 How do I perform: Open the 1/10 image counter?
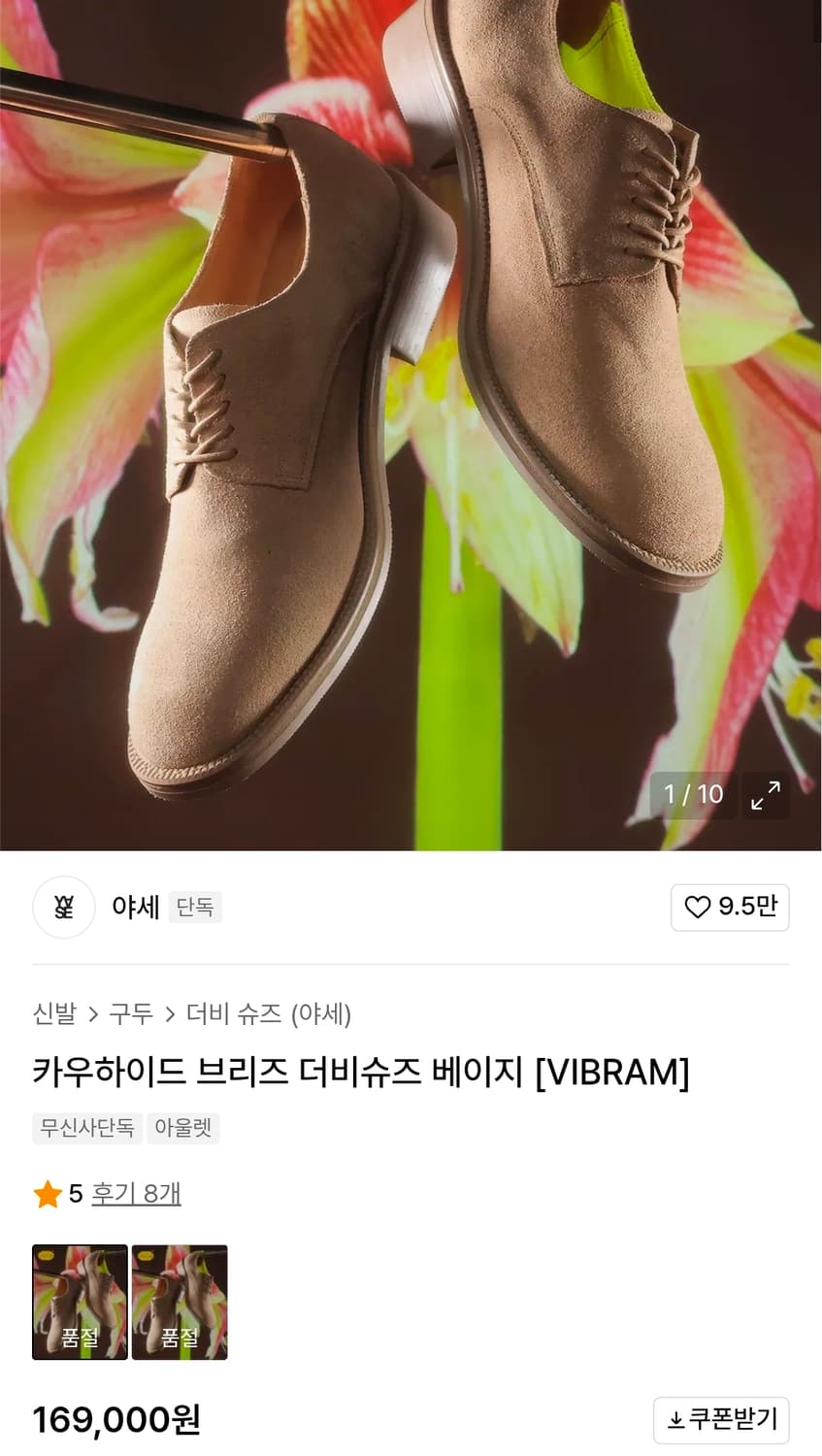[693, 794]
